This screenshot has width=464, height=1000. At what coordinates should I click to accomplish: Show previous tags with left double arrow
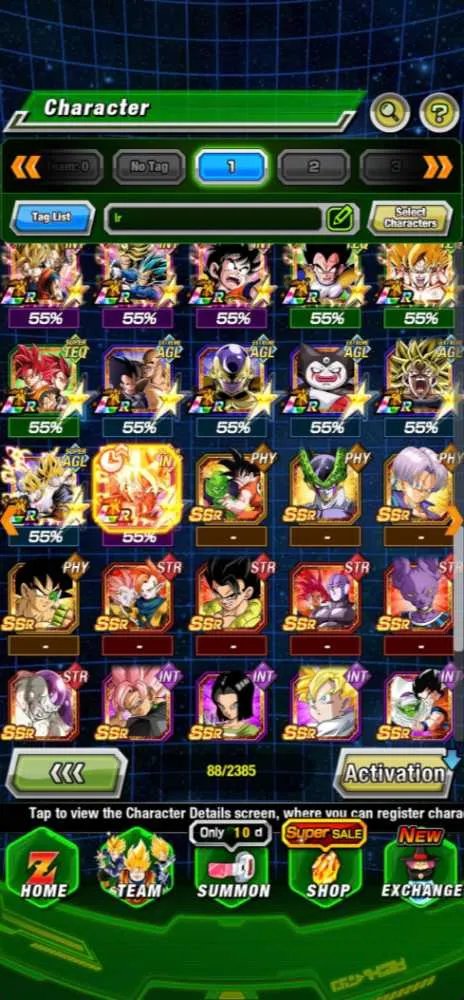[x=25, y=167]
